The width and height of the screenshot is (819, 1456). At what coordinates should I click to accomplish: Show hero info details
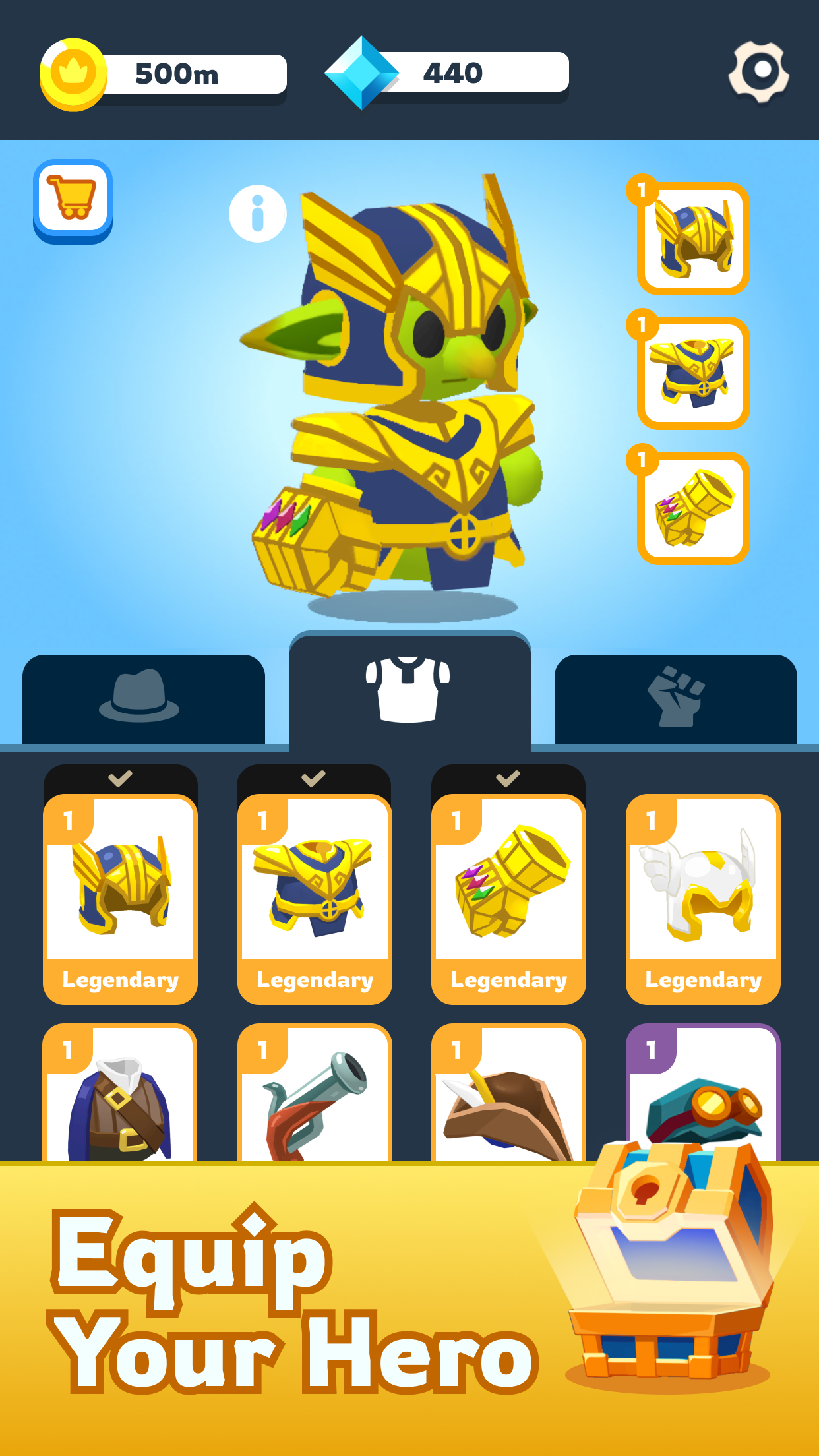pos(257,214)
